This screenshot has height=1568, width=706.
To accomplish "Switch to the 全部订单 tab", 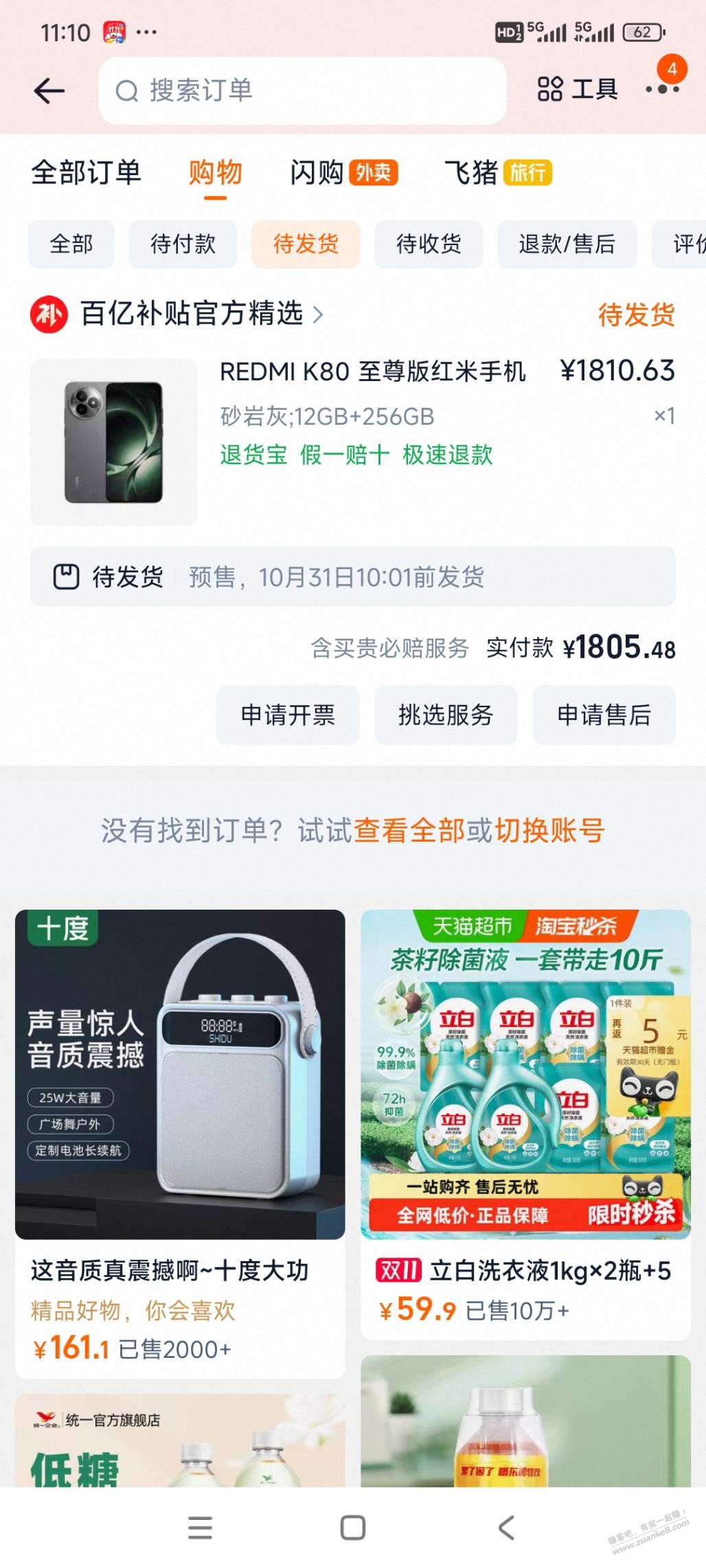I will (x=87, y=172).
